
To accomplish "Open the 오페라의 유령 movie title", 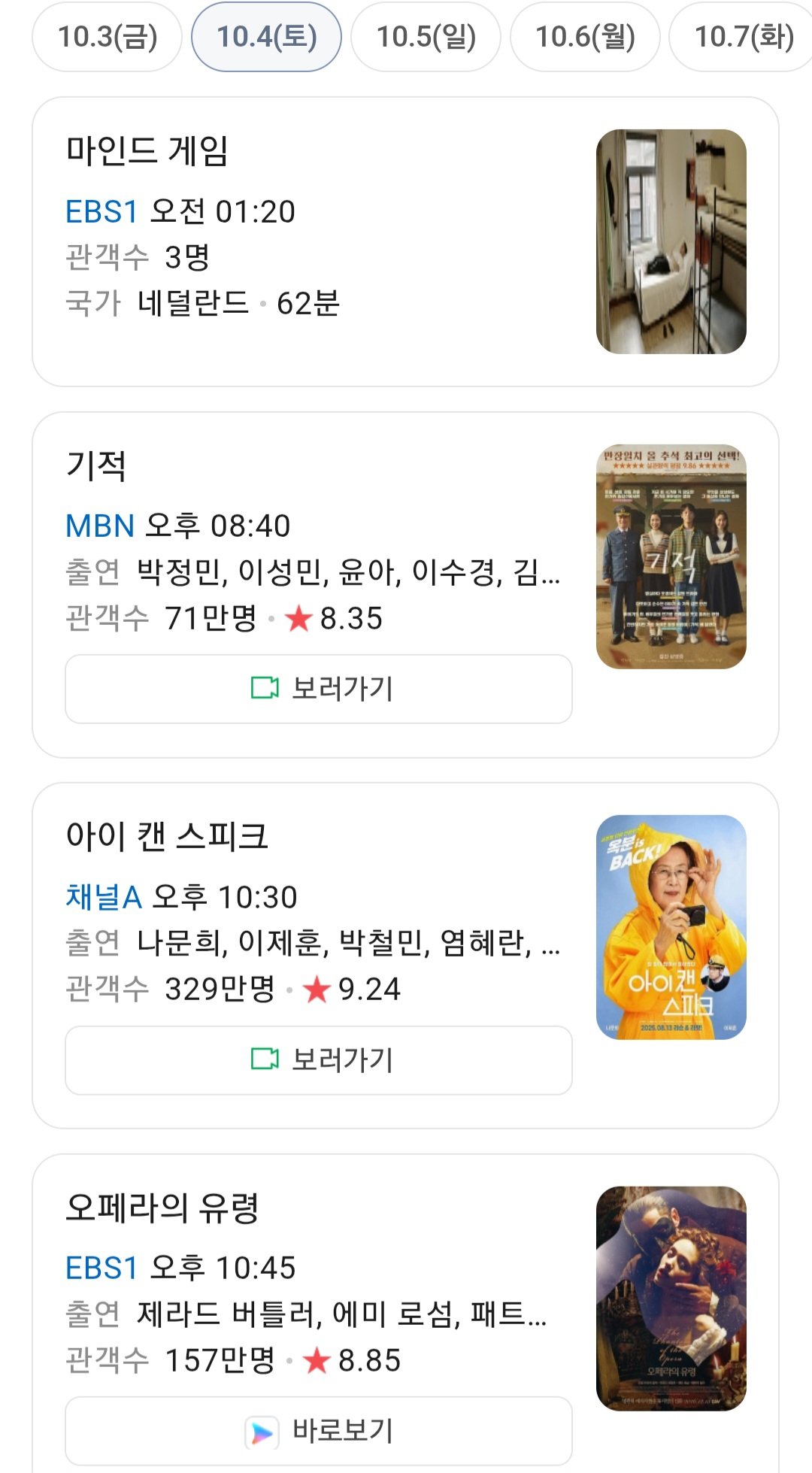I will 162,1208.
